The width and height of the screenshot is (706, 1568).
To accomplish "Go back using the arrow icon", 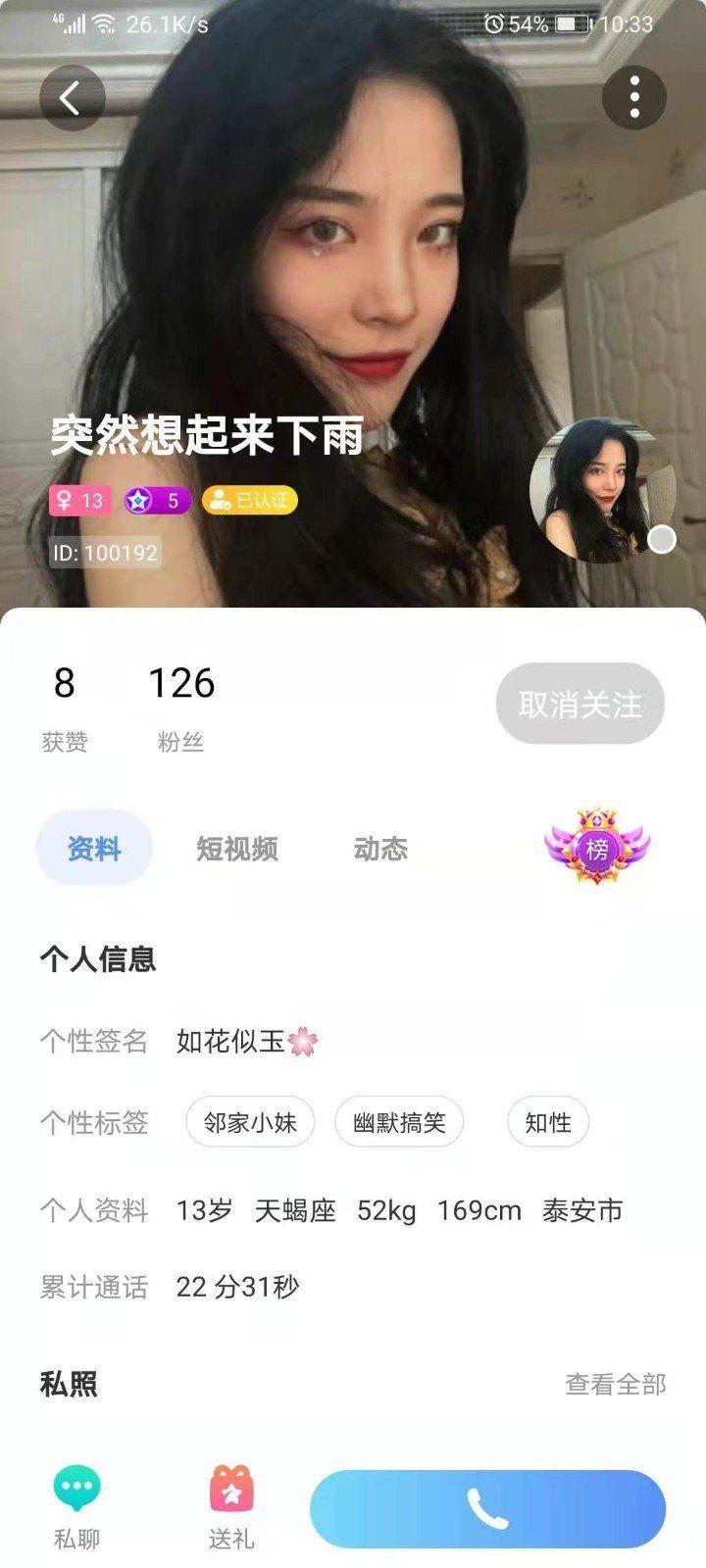I will [x=72, y=98].
